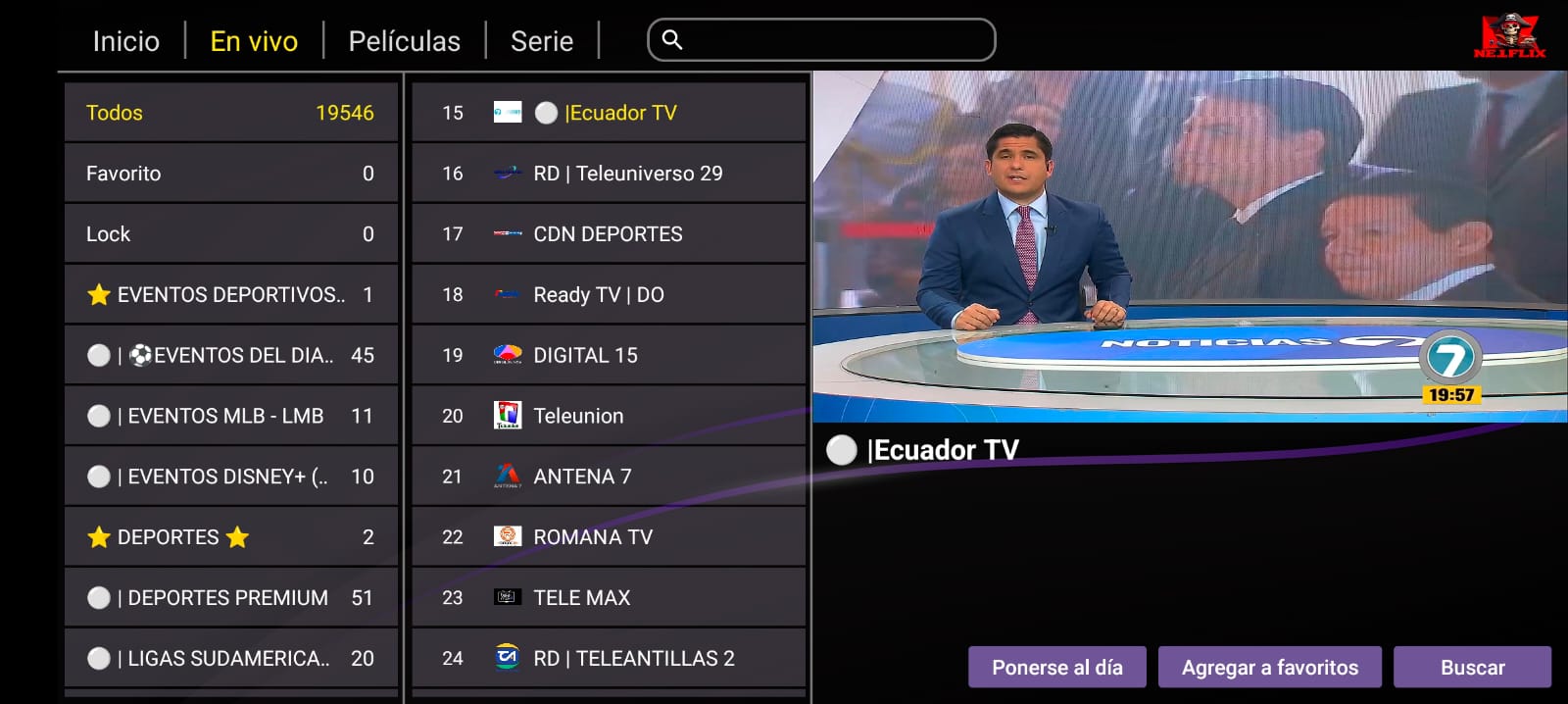This screenshot has height=704, width=1568.
Task: Switch to the Inicio tab
Action: click(x=125, y=41)
